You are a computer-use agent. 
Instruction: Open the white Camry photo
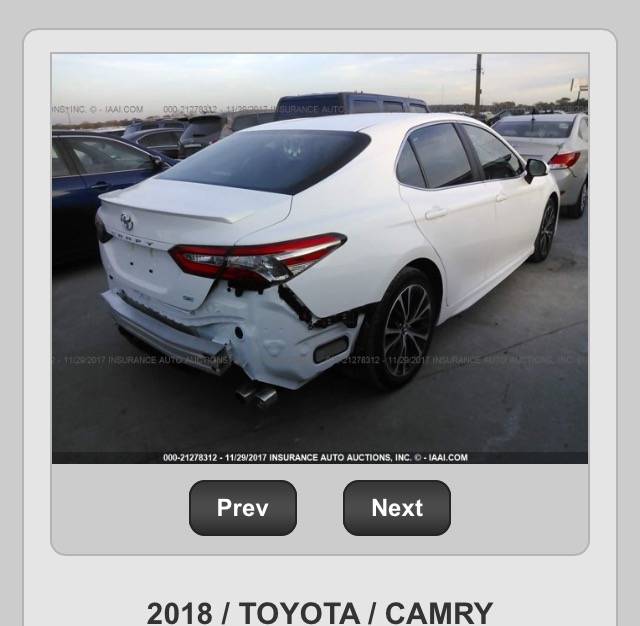pyautogui.click(x=320, y=258)
